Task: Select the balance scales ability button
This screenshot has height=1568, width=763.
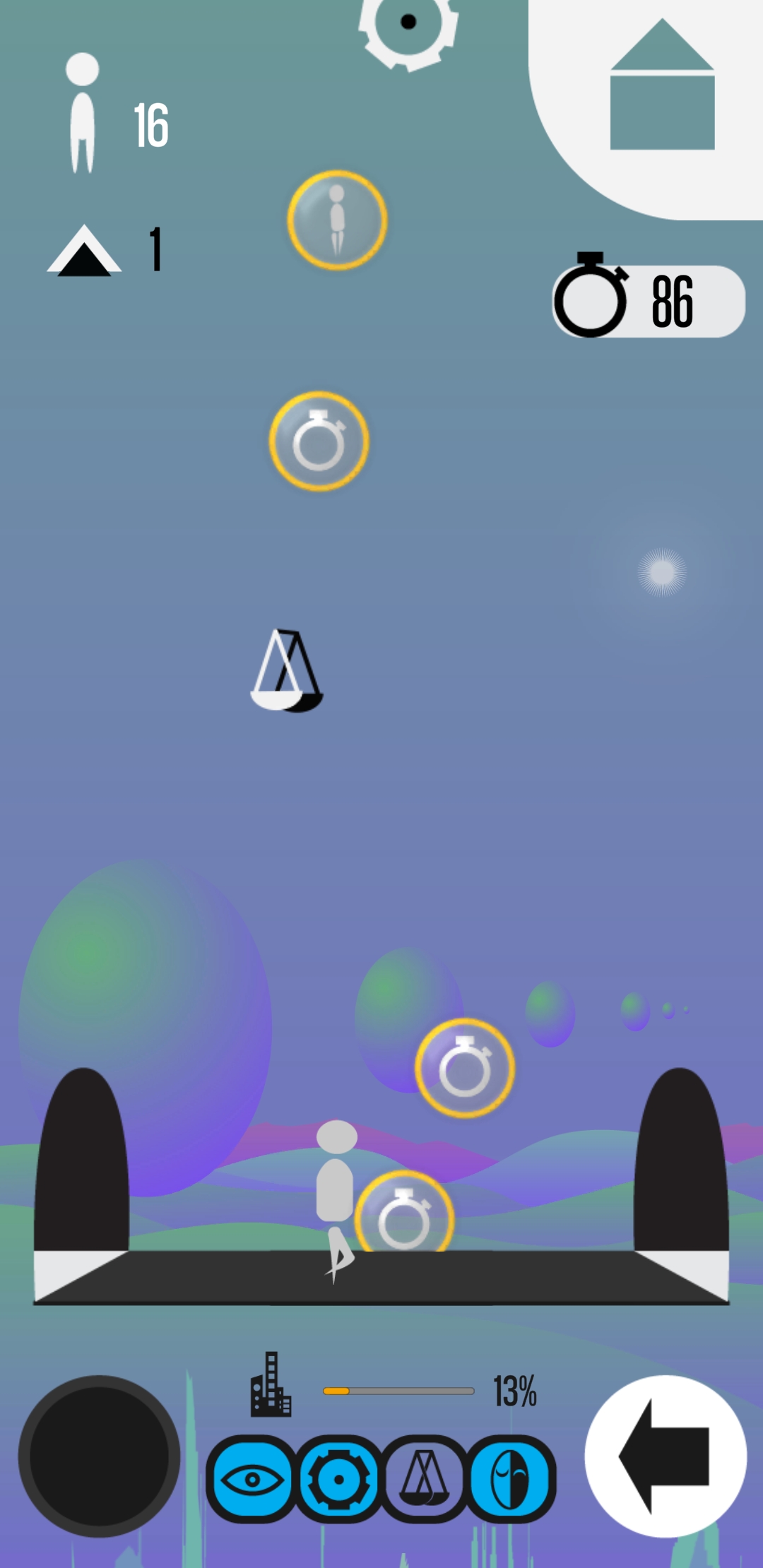Action: tap(425, 1478)
